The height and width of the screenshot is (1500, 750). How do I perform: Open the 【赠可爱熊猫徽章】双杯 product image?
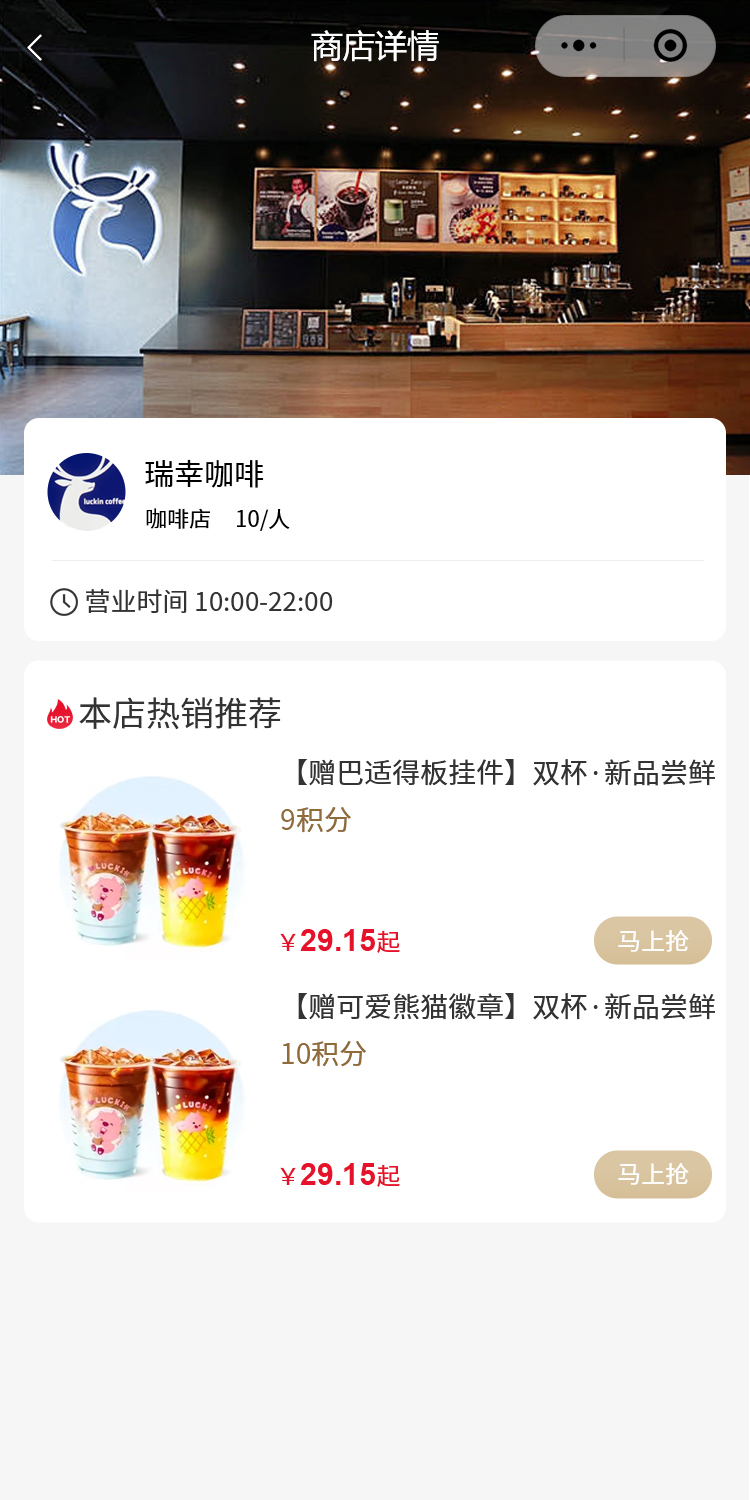point(150,1095)
